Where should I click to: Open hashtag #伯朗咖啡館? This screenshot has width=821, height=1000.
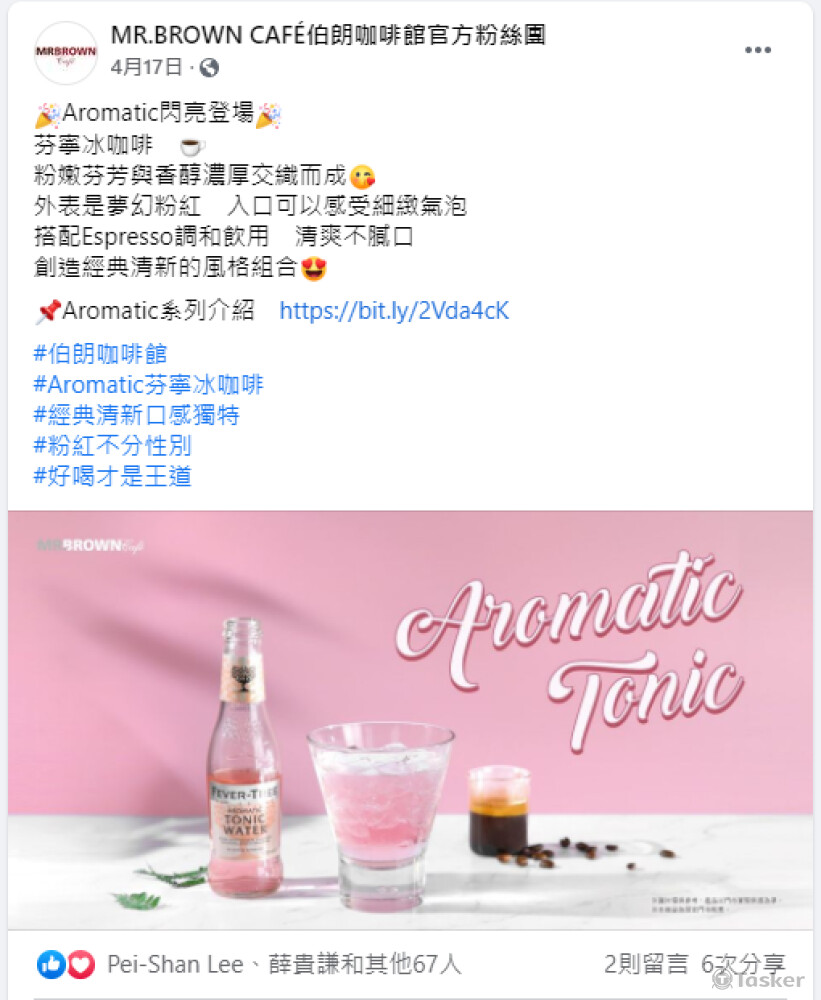100,354
